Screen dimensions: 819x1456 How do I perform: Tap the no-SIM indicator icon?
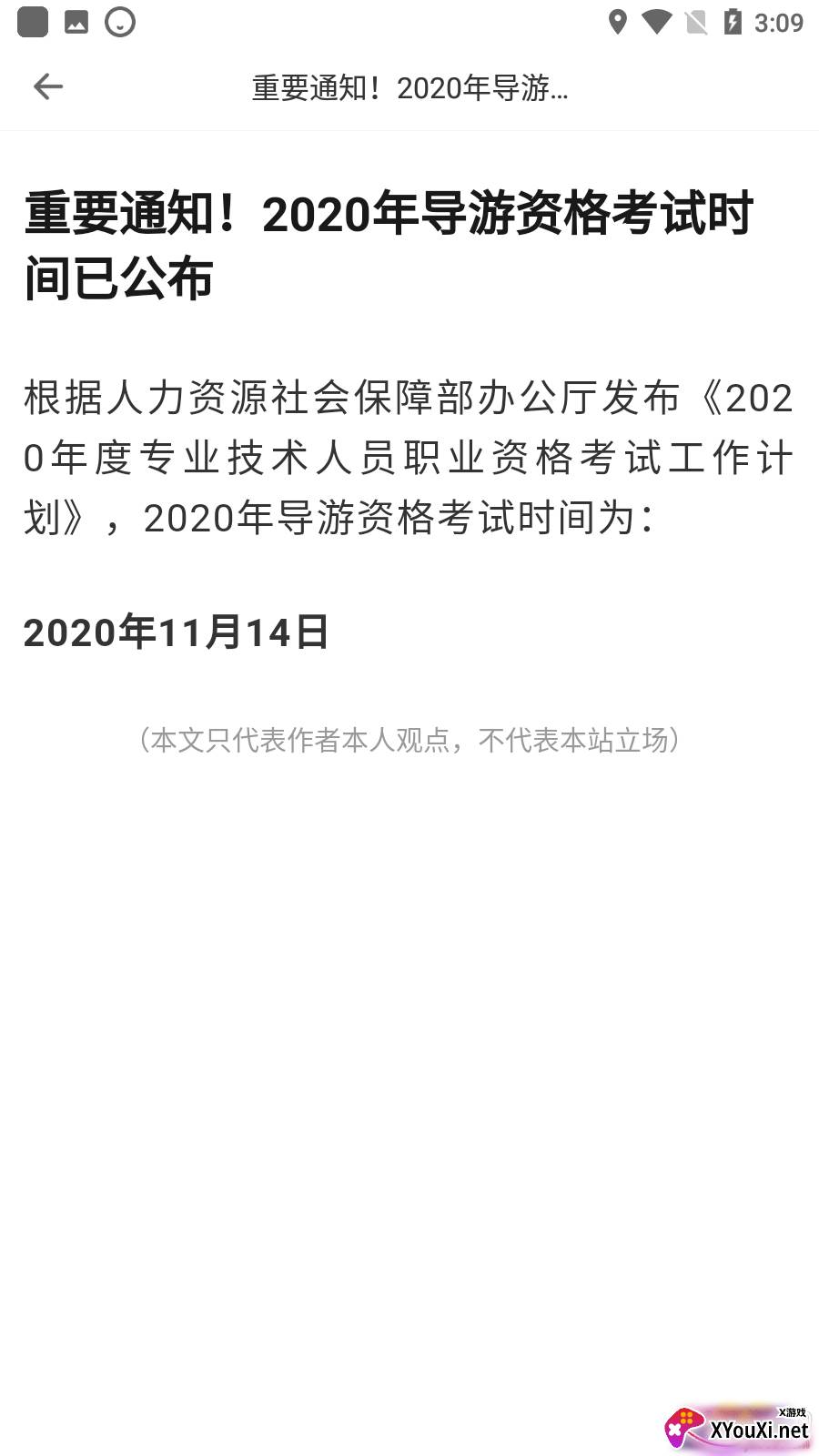coord(697,22)
